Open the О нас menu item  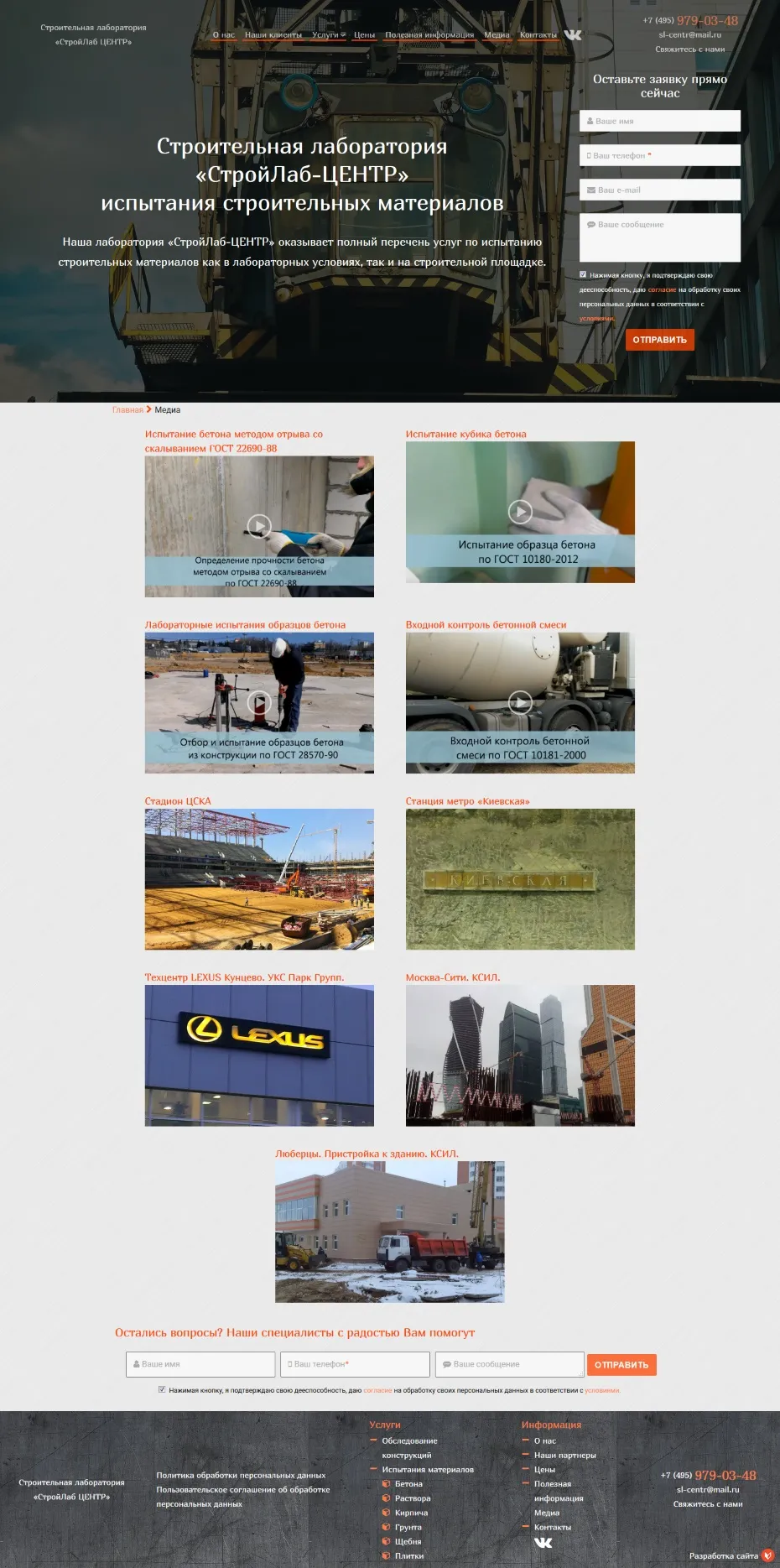click(223, 35)
